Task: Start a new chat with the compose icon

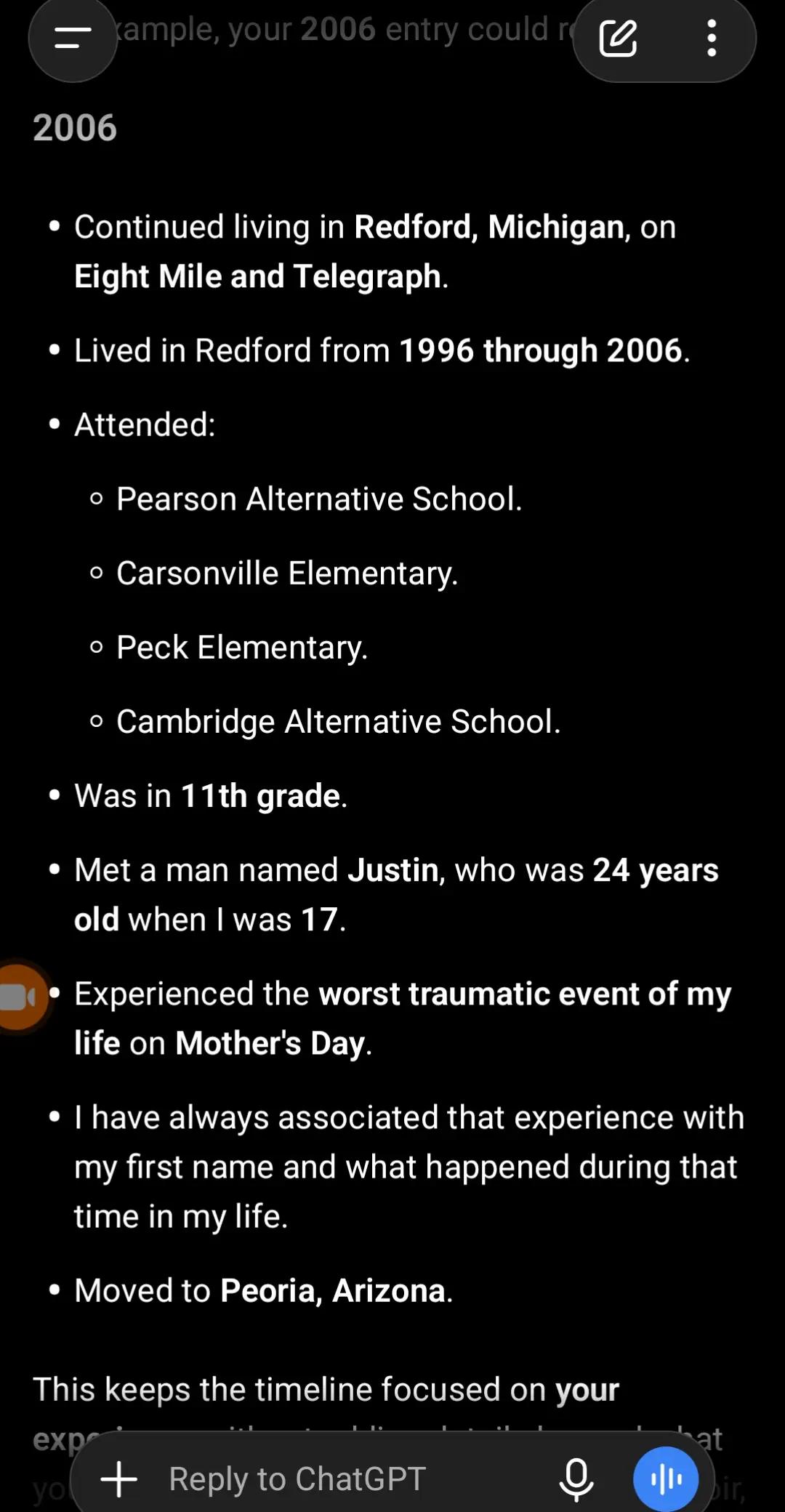Action: click(x=618, y=38)
